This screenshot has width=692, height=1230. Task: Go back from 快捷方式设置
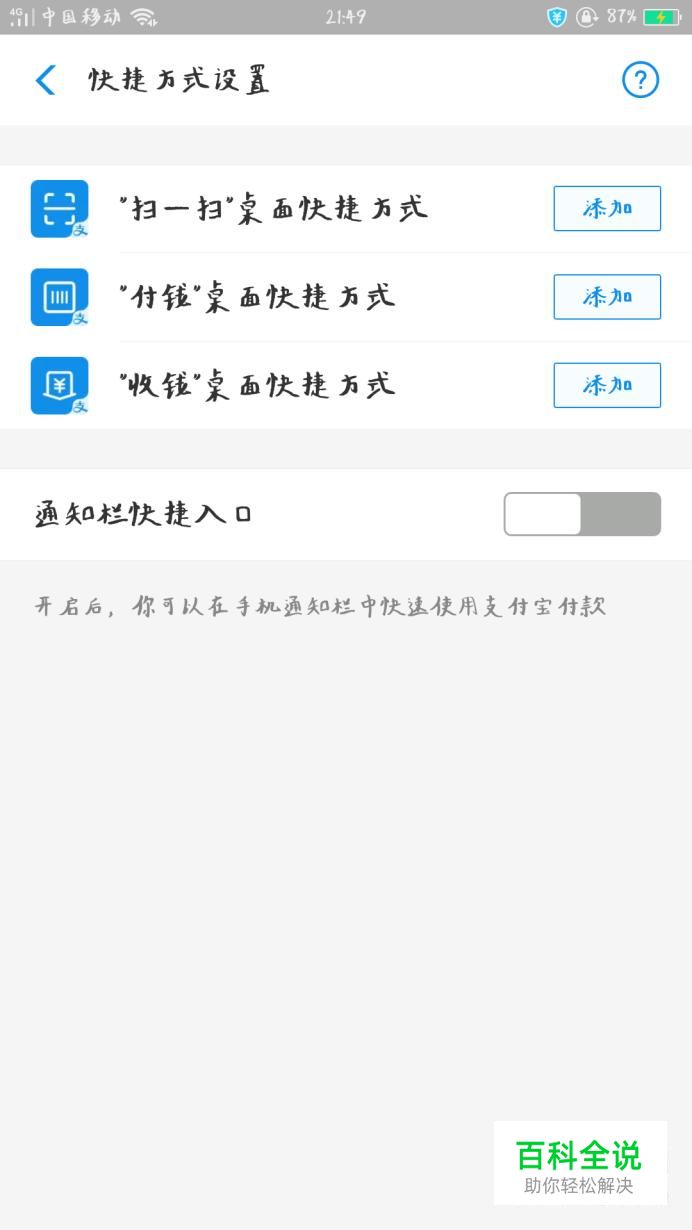[46, 80]
